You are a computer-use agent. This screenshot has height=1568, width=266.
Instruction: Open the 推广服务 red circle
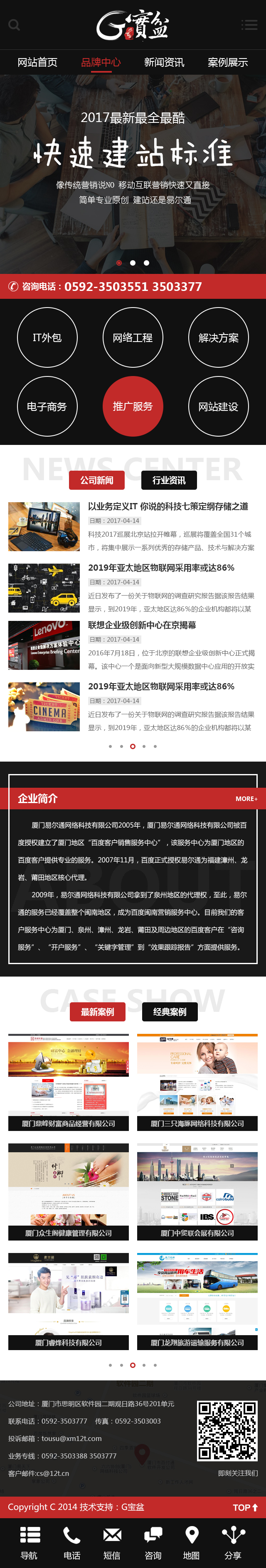tap(133, 406)
